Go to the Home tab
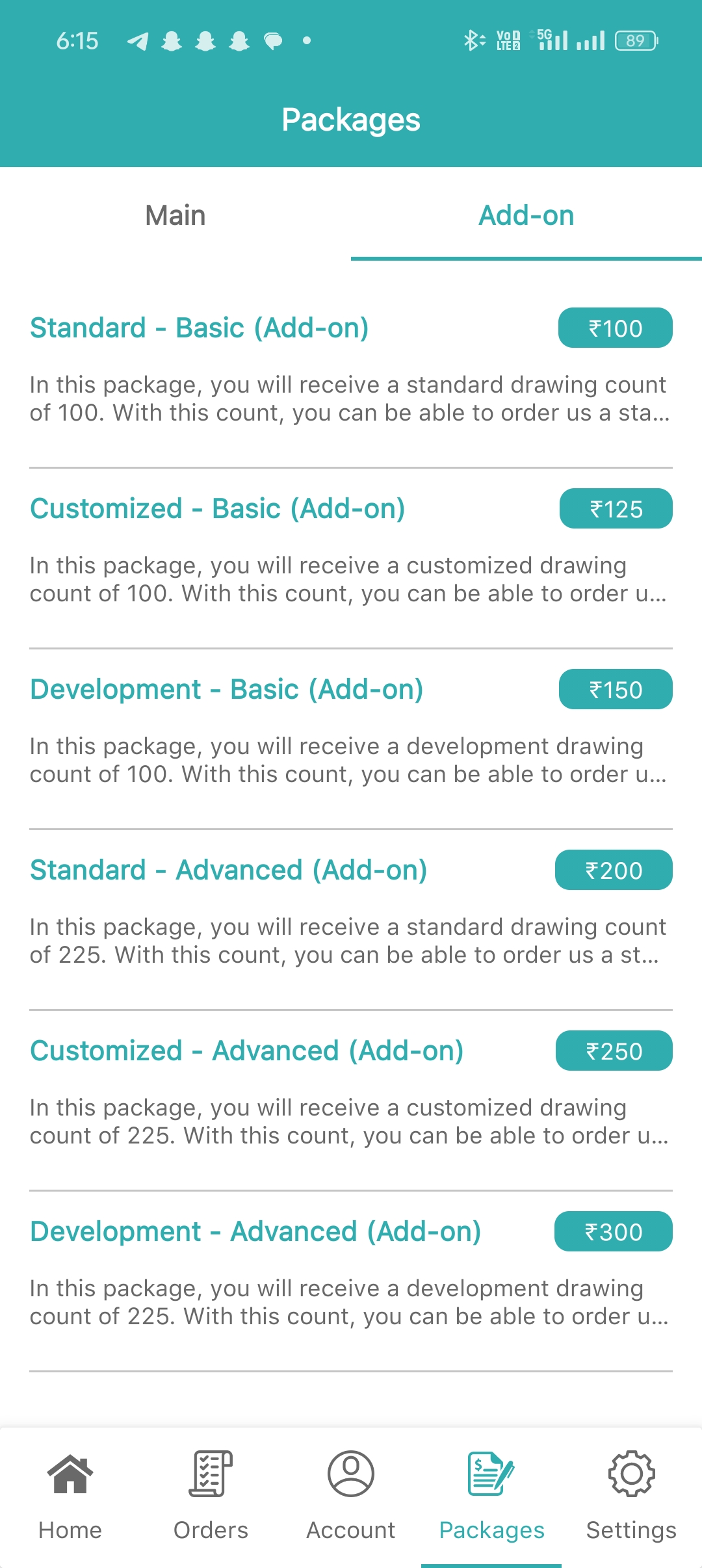702x1568 pixels. (70, 1495)
